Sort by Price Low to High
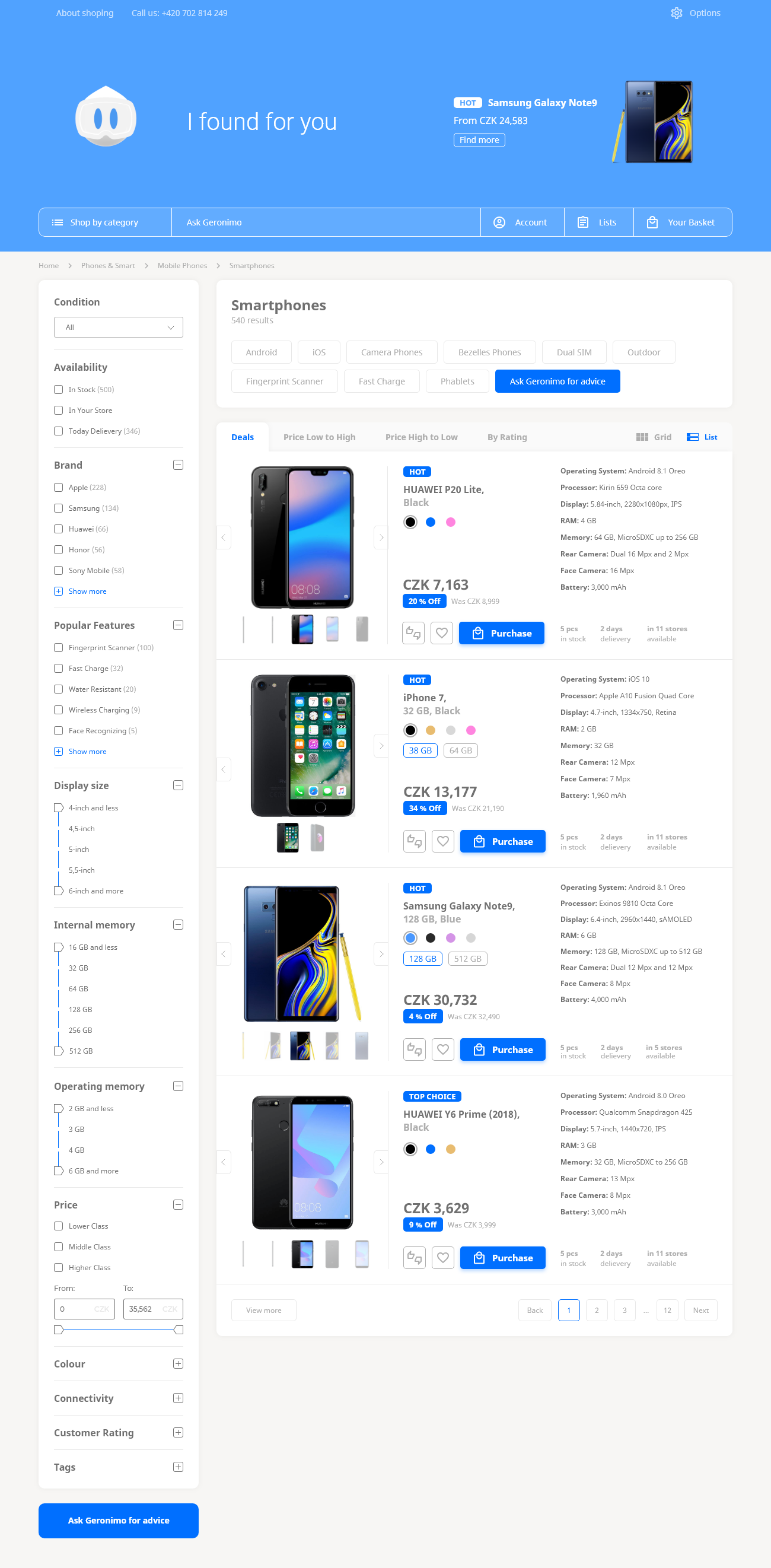Image resolution: width=771 pixels, height=1568 pixels. pos(319,437)
